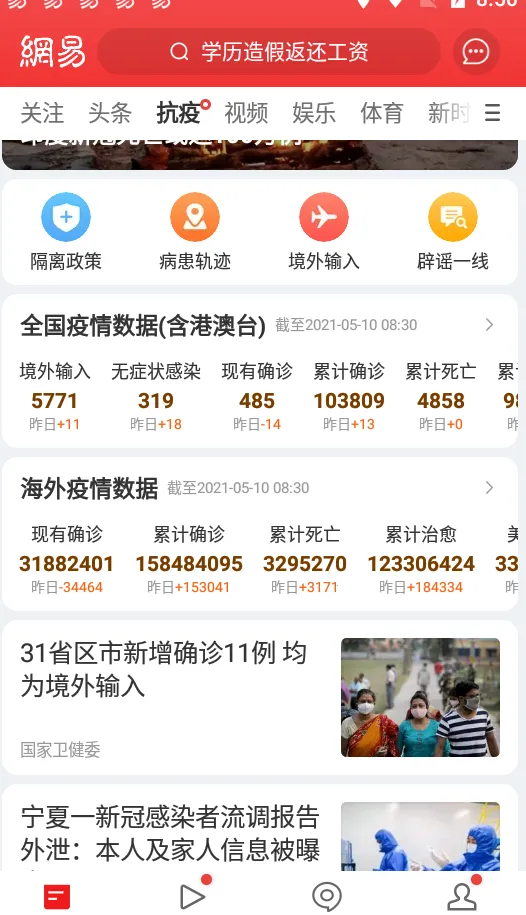Tap the search box for 学历造假返还工资
The height and width of the screenshot is (915, 526).
pyautogui.click(x=269, y=52)
